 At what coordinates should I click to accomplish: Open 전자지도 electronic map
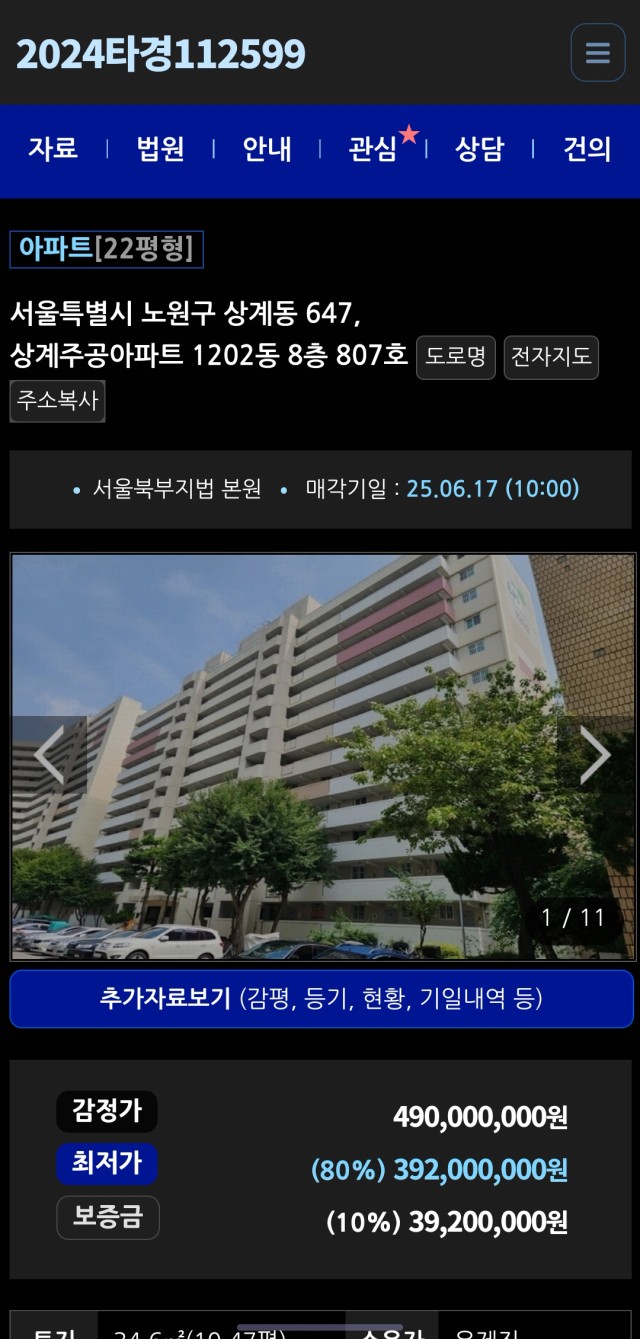click(x=551, y=357)
